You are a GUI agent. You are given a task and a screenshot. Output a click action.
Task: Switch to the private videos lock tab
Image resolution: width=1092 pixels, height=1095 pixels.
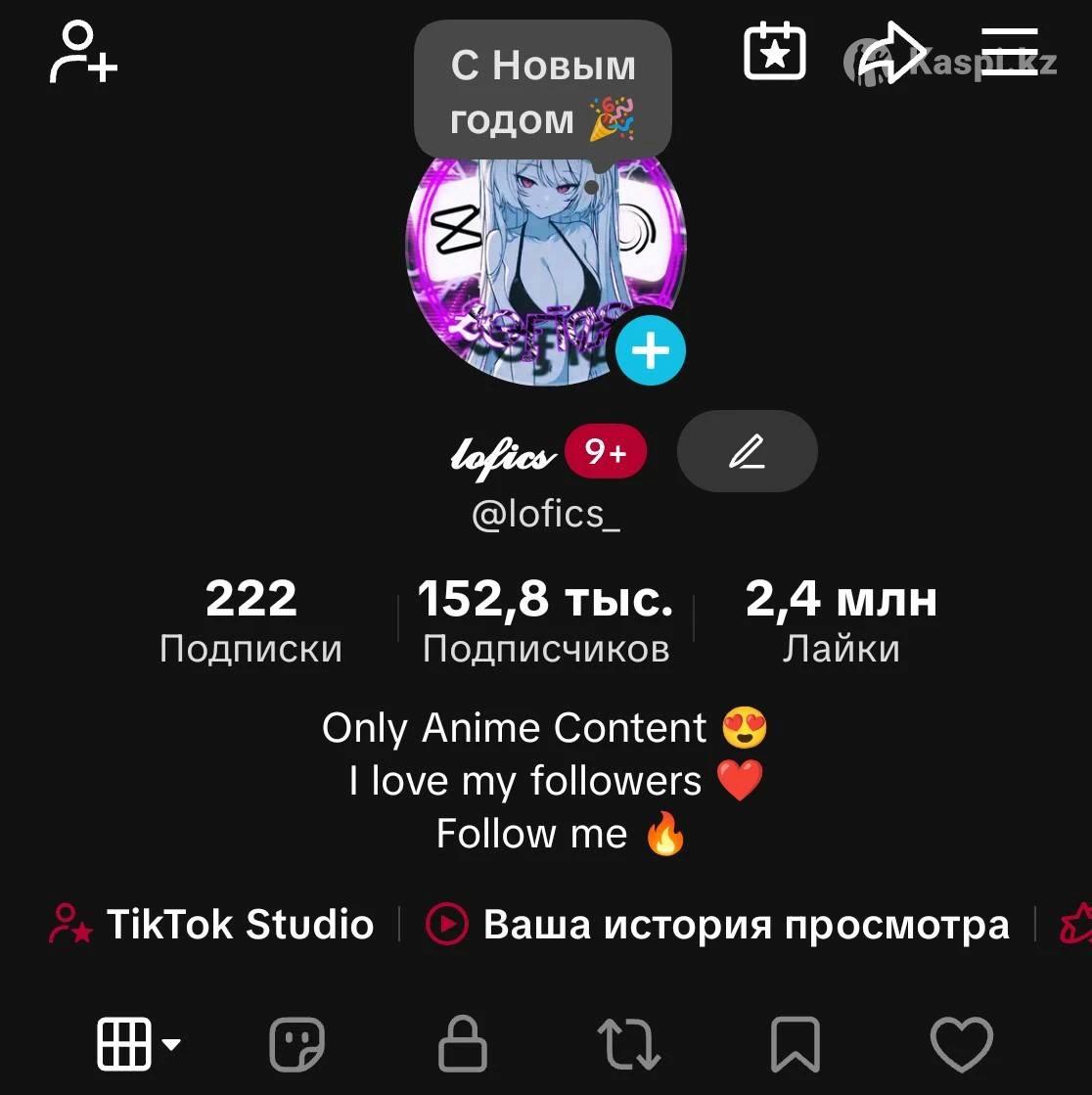[463, 1044]
